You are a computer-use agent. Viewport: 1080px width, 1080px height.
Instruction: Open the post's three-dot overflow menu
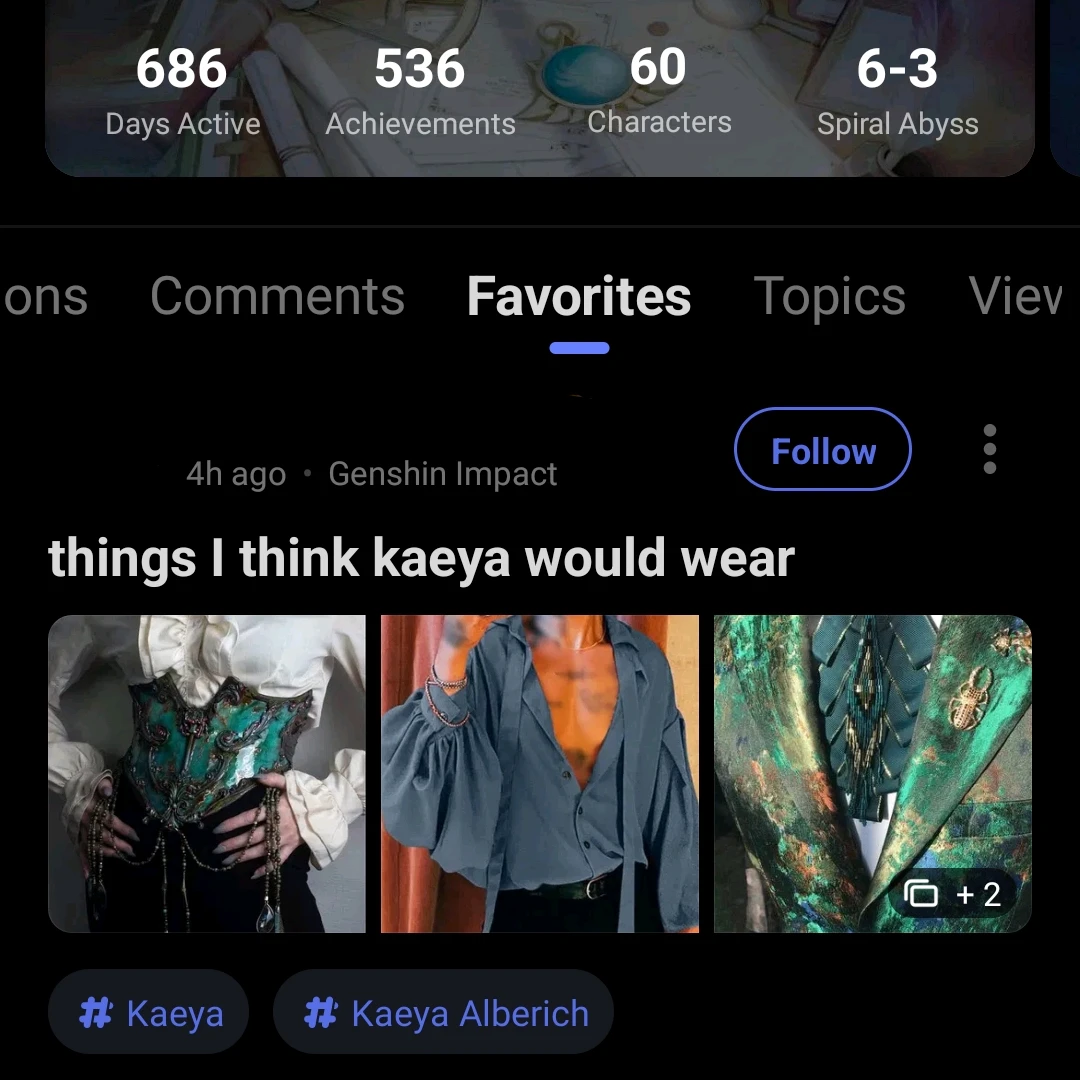[x=989, y=450]
